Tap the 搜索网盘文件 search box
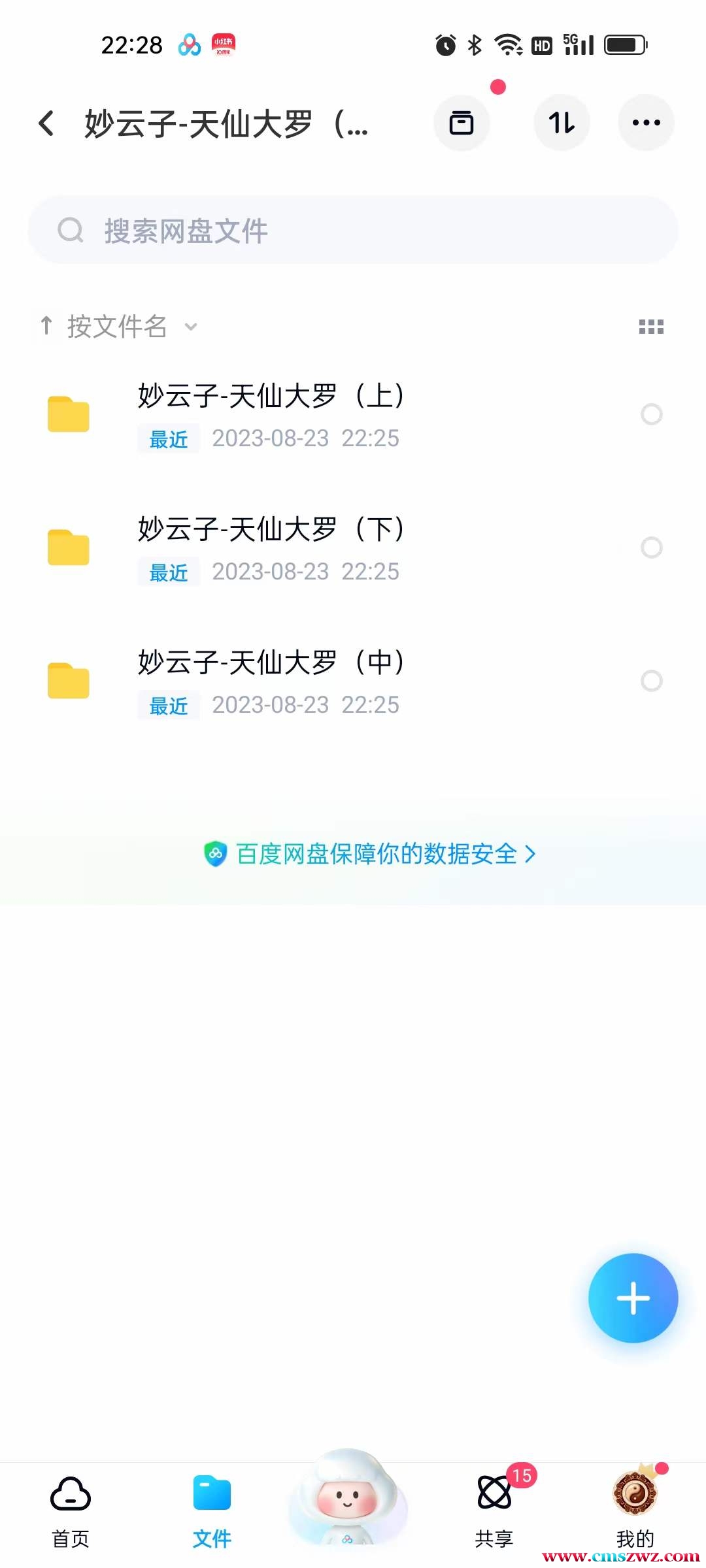 [353, 231]
